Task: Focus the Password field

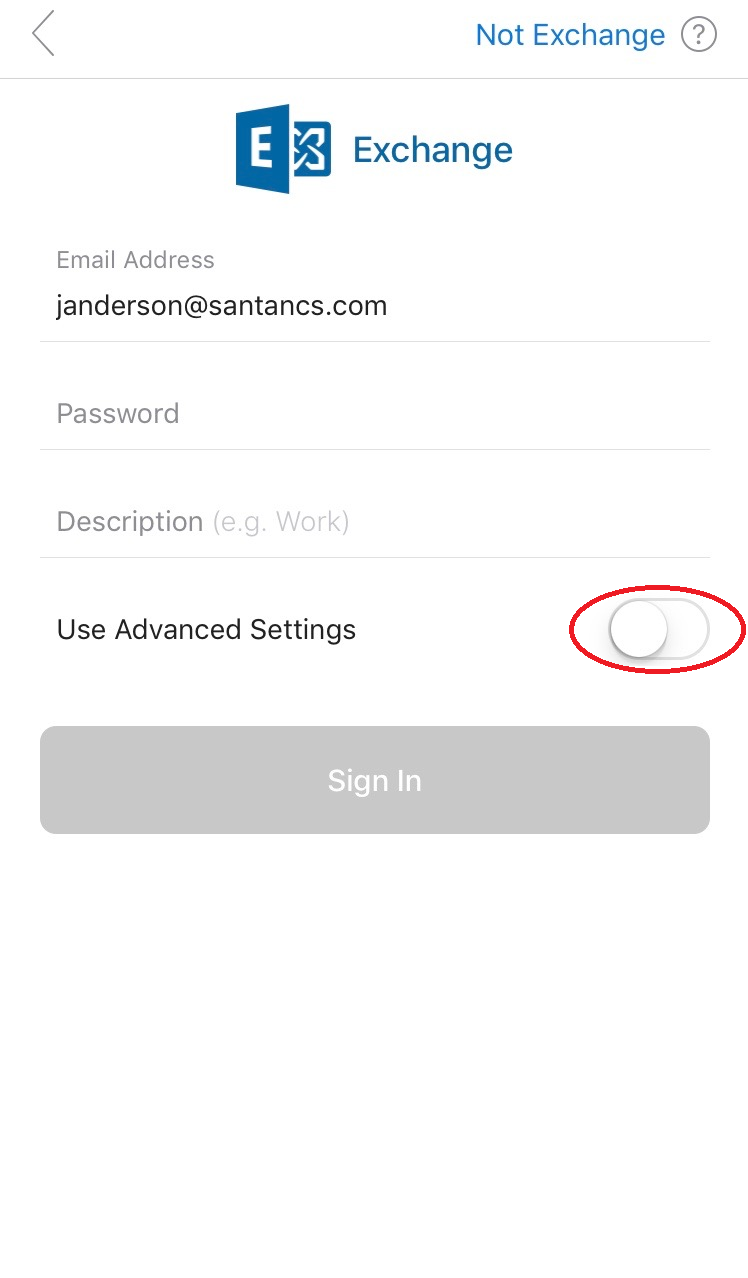Action: pyautogui.click(x=375, y=413)
